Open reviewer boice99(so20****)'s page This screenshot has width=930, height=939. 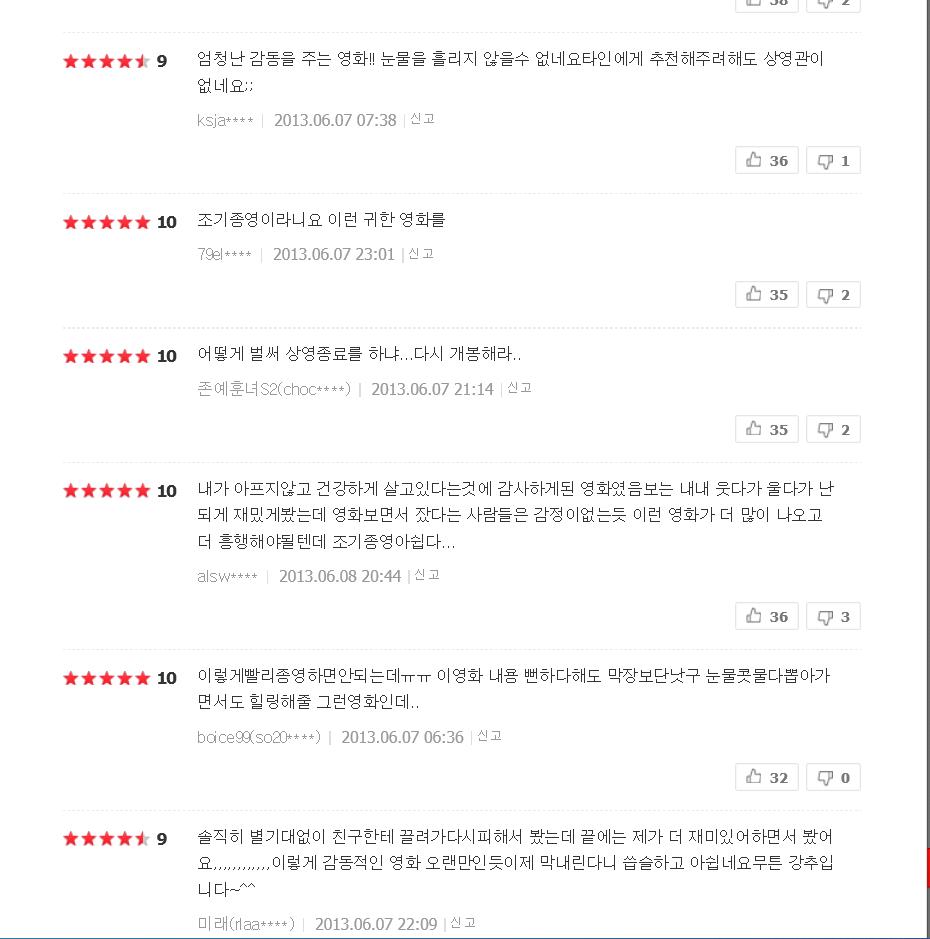click(259, 737)
